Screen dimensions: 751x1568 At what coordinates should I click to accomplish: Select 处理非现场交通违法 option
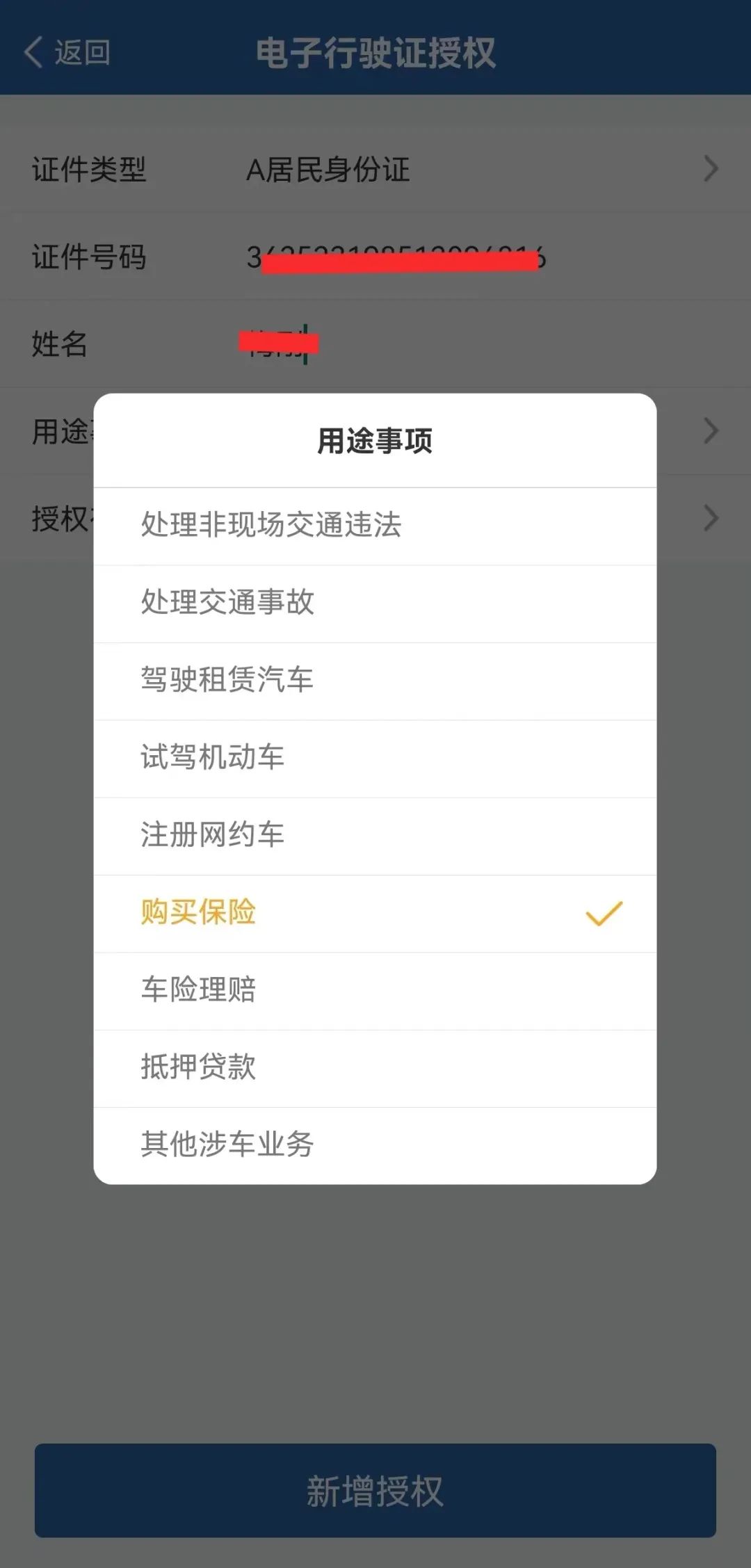point(375,526)
